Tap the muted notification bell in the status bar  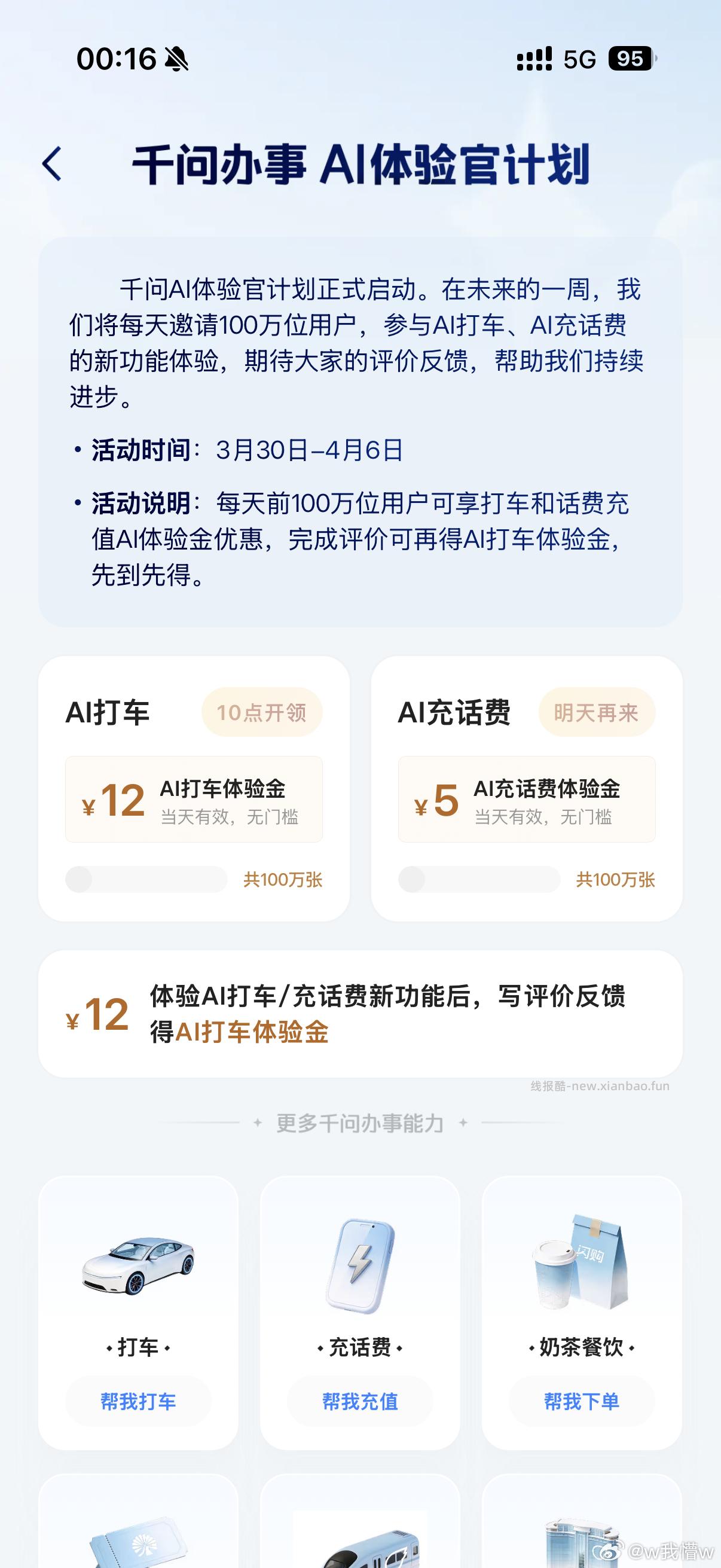point(175,59)
